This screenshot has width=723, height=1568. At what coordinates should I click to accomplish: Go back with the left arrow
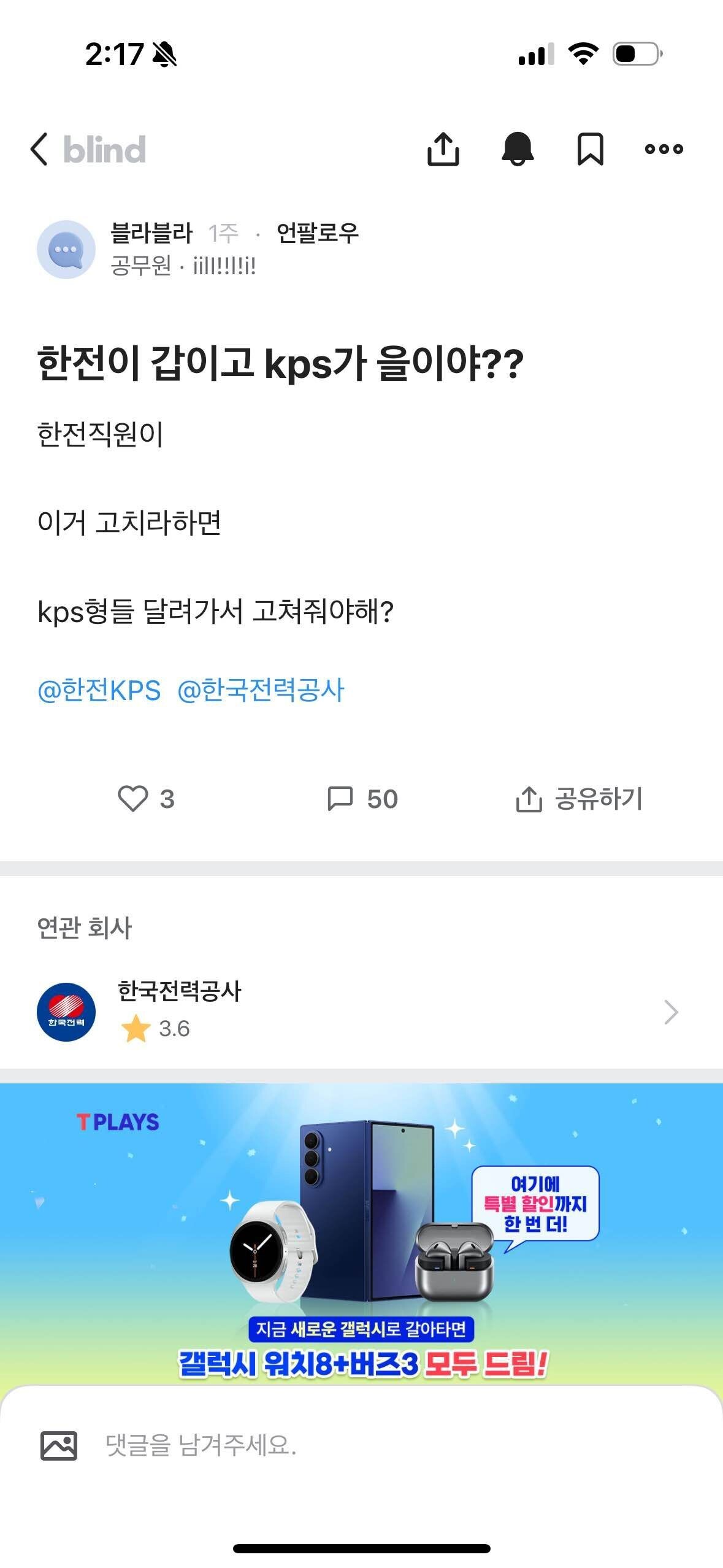click(x=39, y=148)
